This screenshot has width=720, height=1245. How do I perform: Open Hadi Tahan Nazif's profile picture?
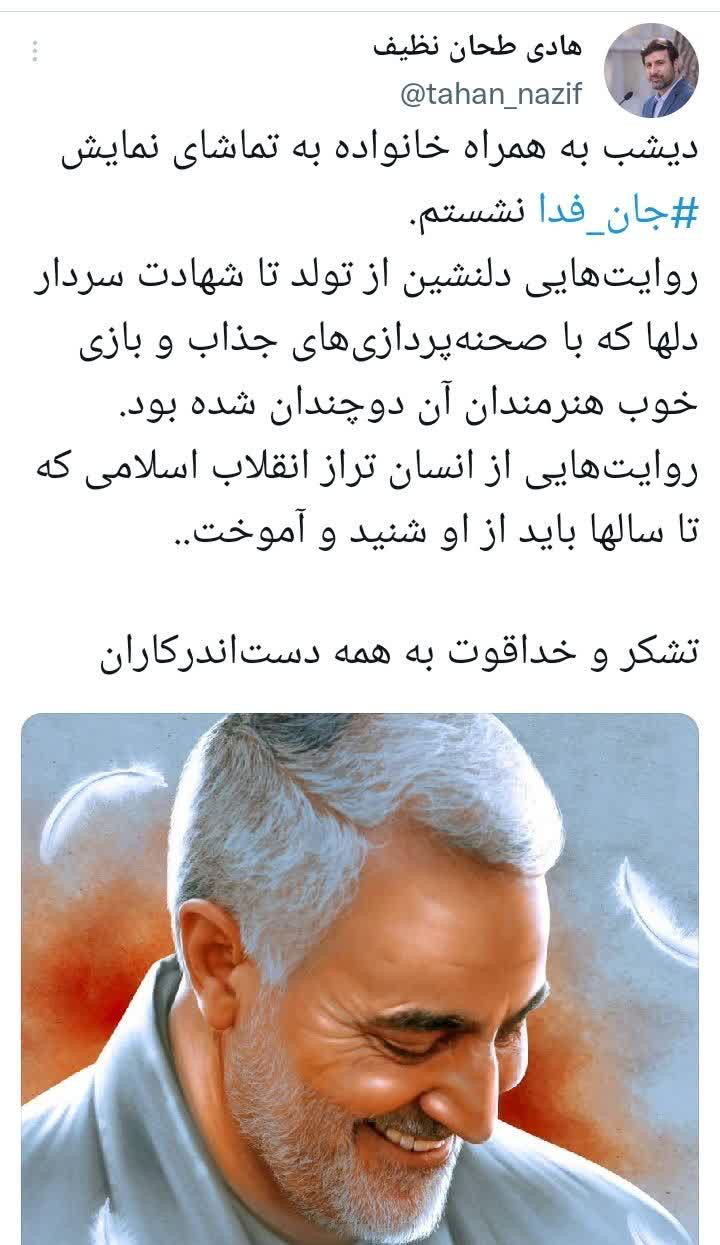[652, 71]
